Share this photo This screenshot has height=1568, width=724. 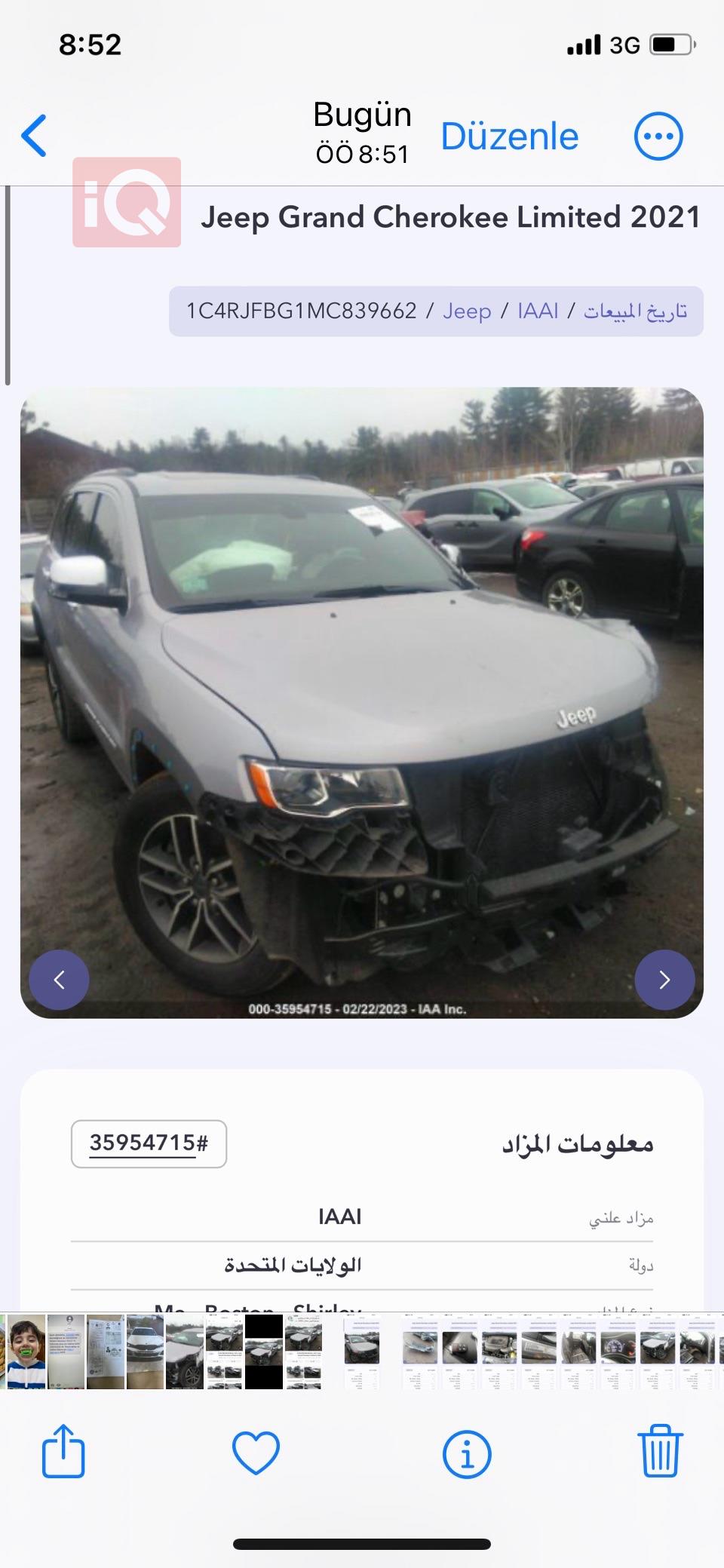pos(63,1450)
